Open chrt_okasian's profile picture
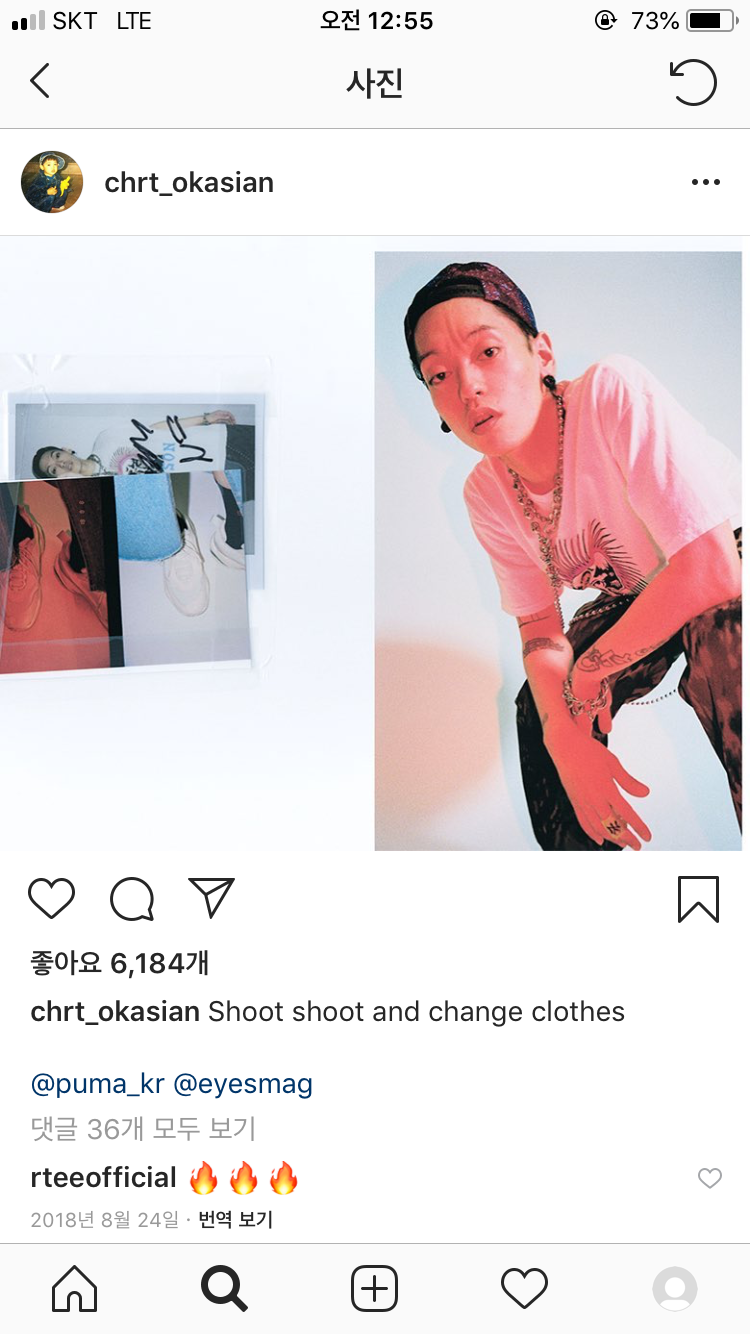The height and width of the screenshot is (1334, 750). pyautogui.click(x=52, y=182)
